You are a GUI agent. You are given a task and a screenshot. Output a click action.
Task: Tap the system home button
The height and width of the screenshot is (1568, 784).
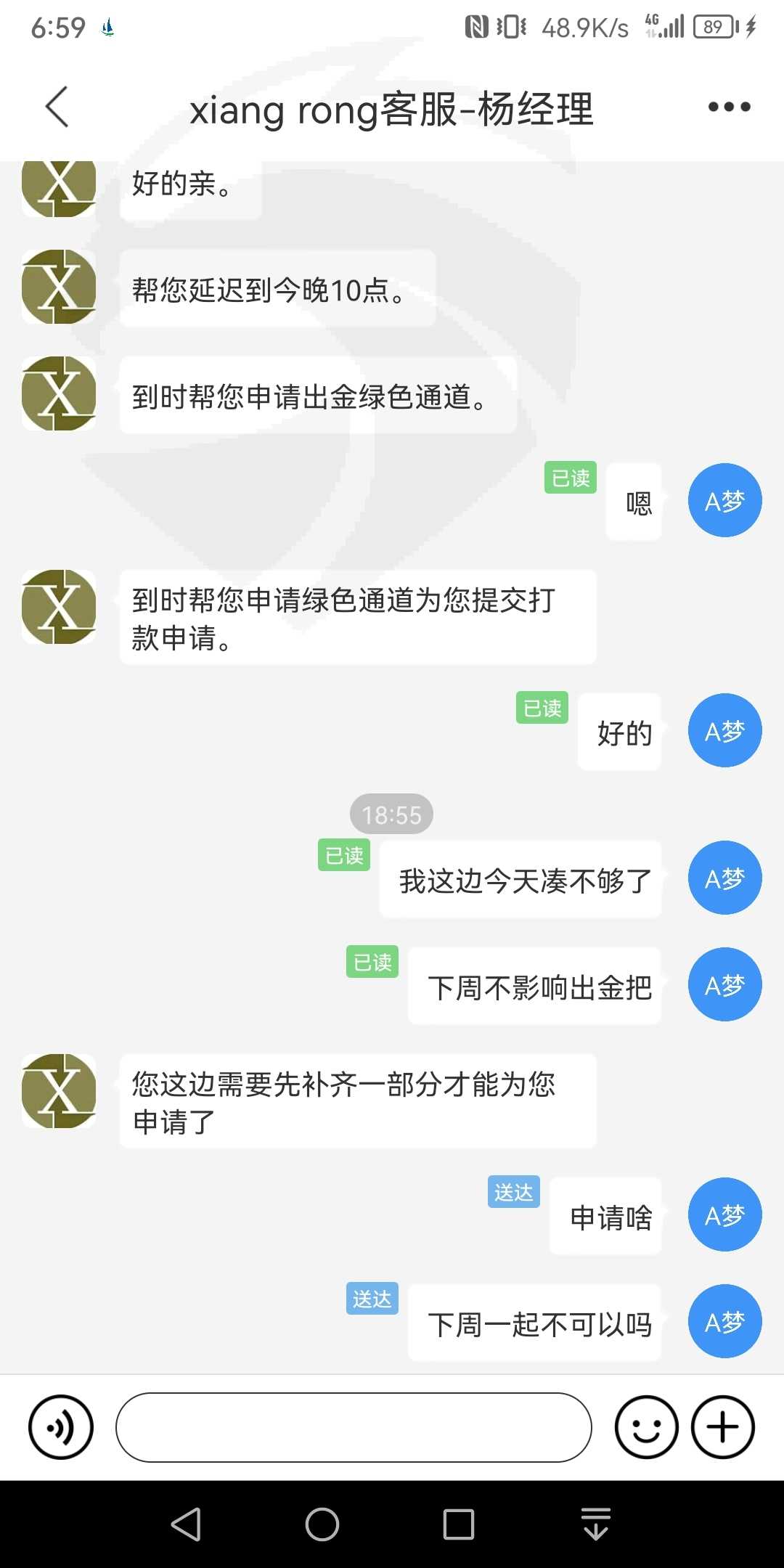click(322, 1524)
